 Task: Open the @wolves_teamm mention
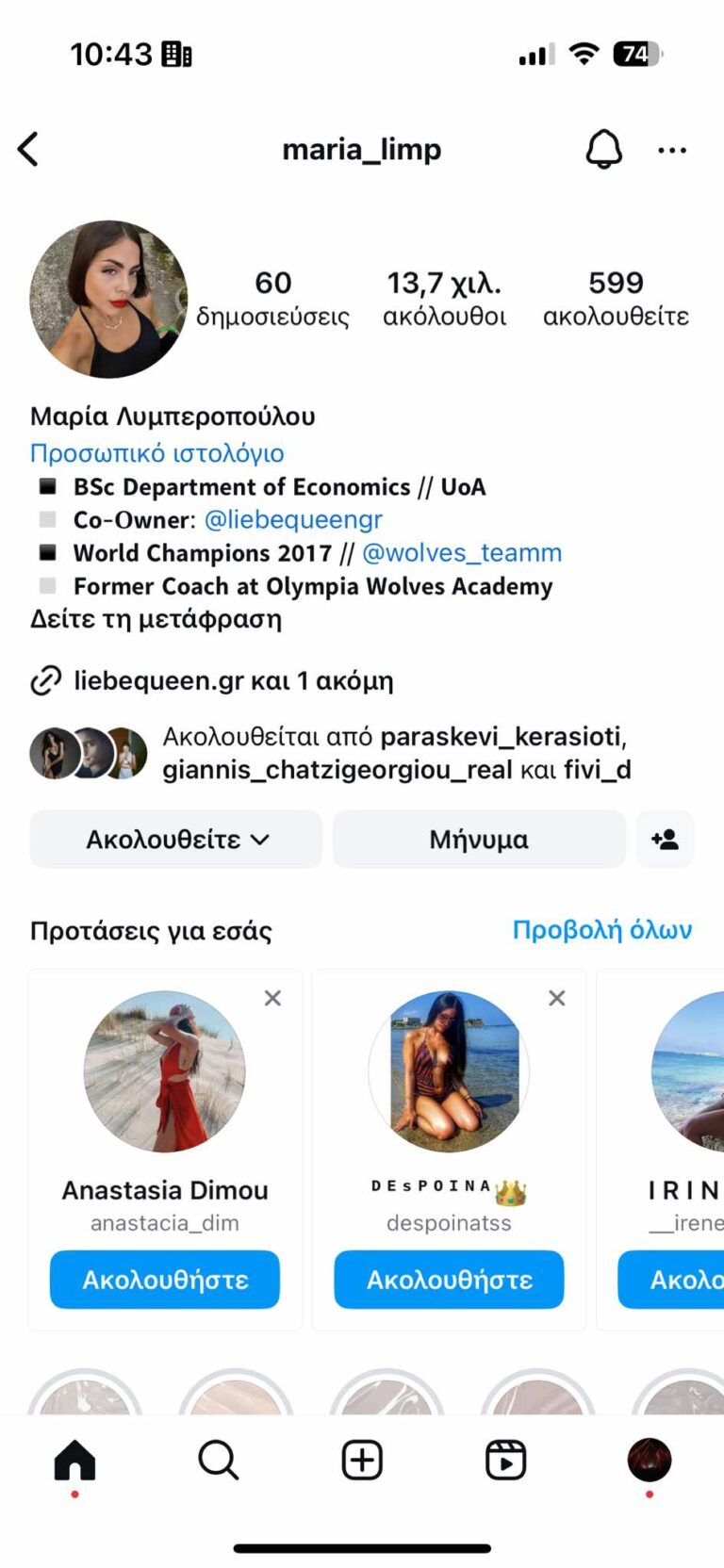click(462, 553)
